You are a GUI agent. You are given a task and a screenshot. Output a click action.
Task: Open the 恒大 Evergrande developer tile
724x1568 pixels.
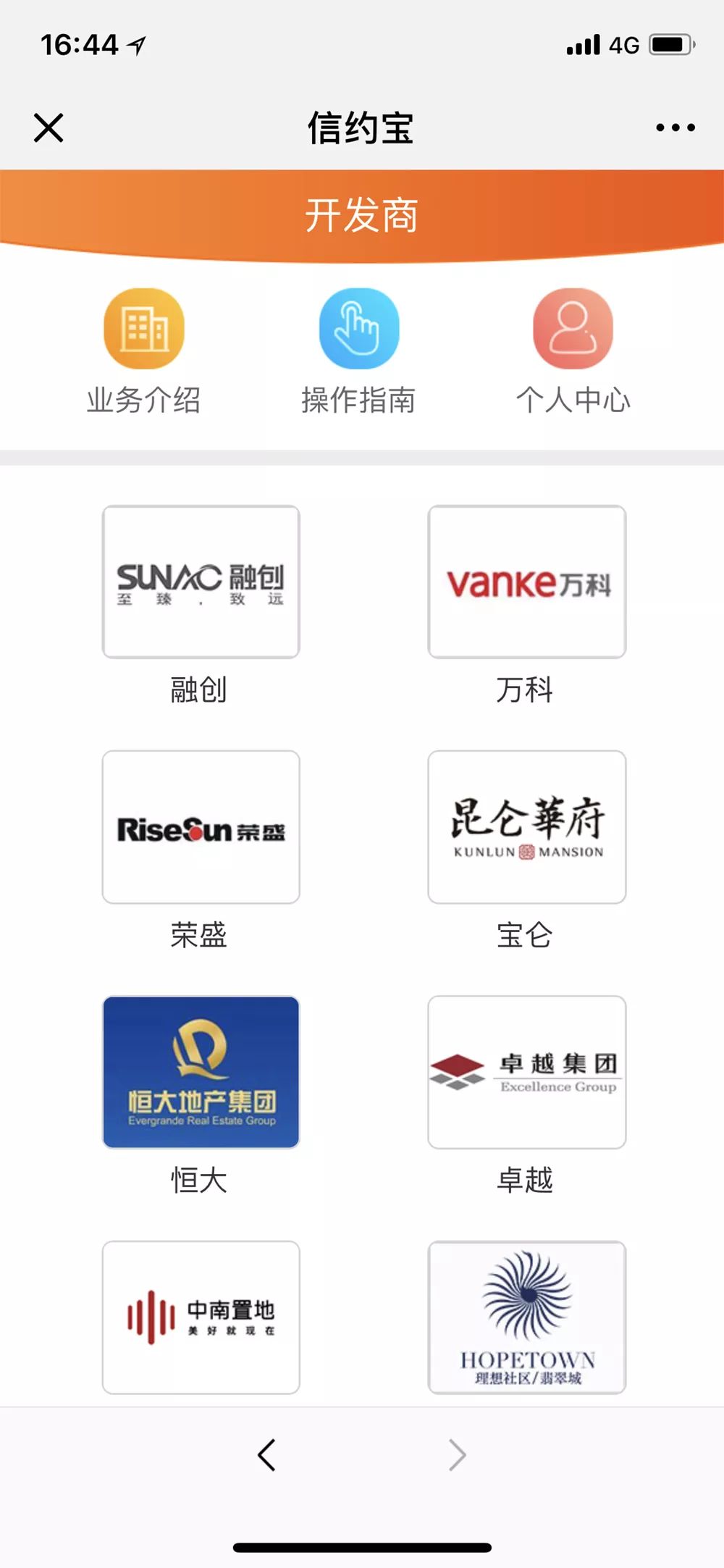(201, 1072)
